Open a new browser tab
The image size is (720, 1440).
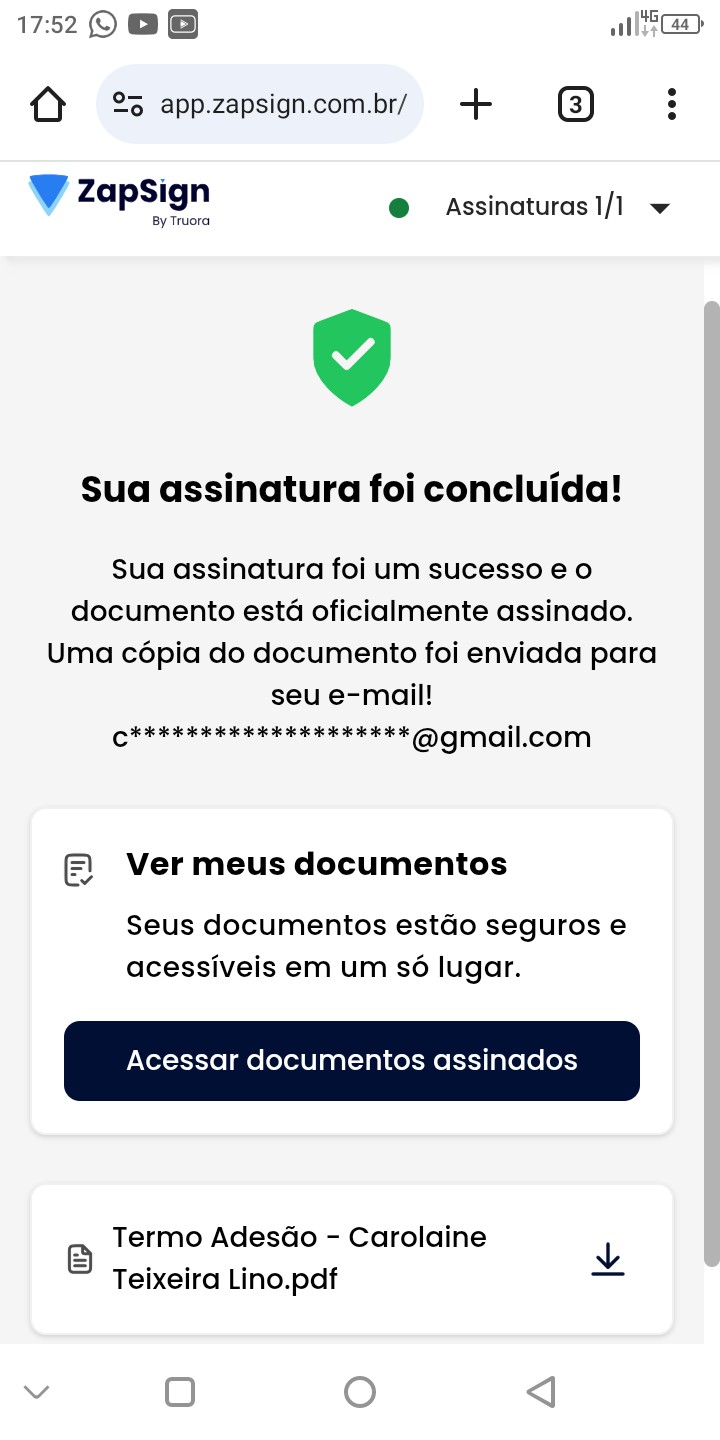476,104
